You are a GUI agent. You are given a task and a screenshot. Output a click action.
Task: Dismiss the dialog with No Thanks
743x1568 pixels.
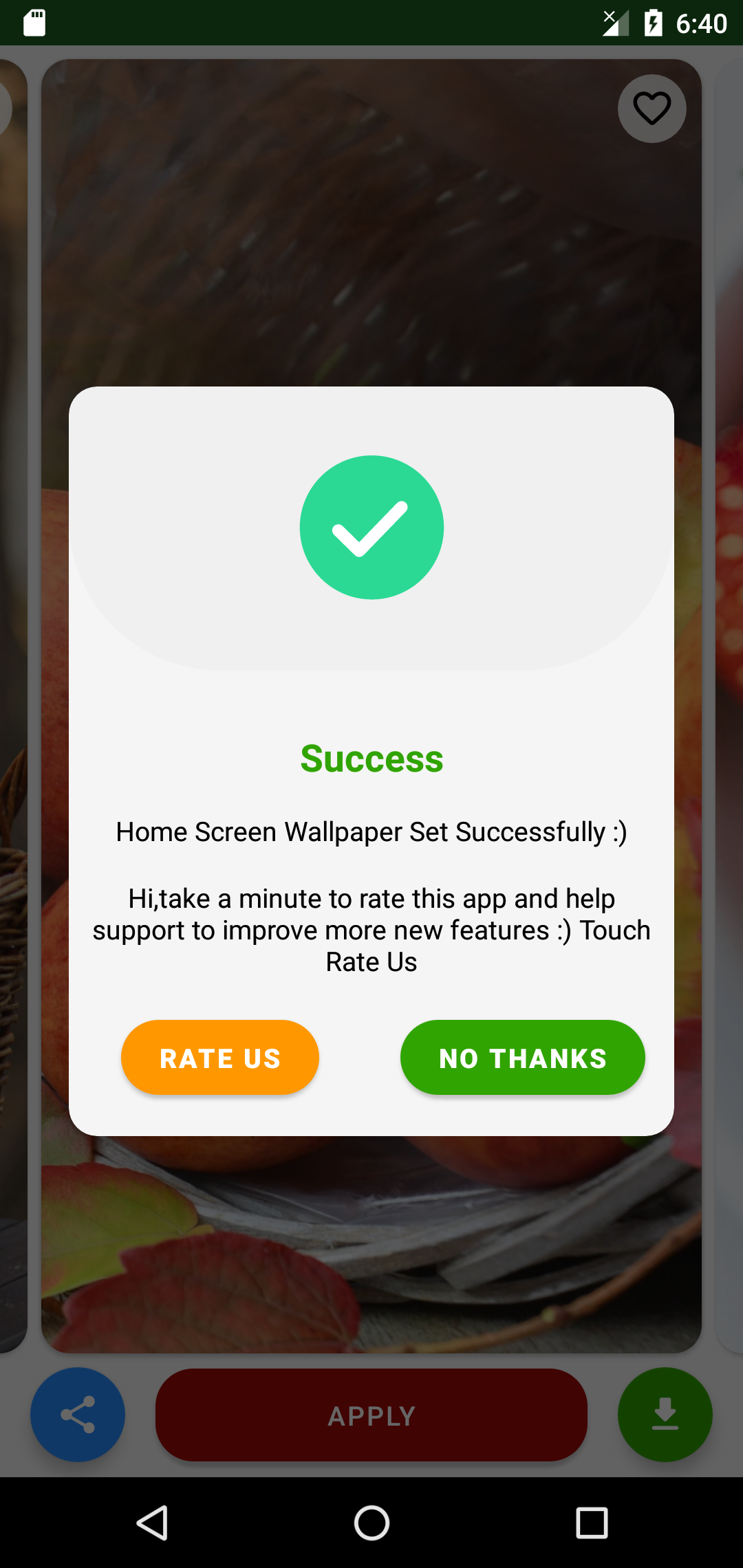click(x=522, y=1058)
